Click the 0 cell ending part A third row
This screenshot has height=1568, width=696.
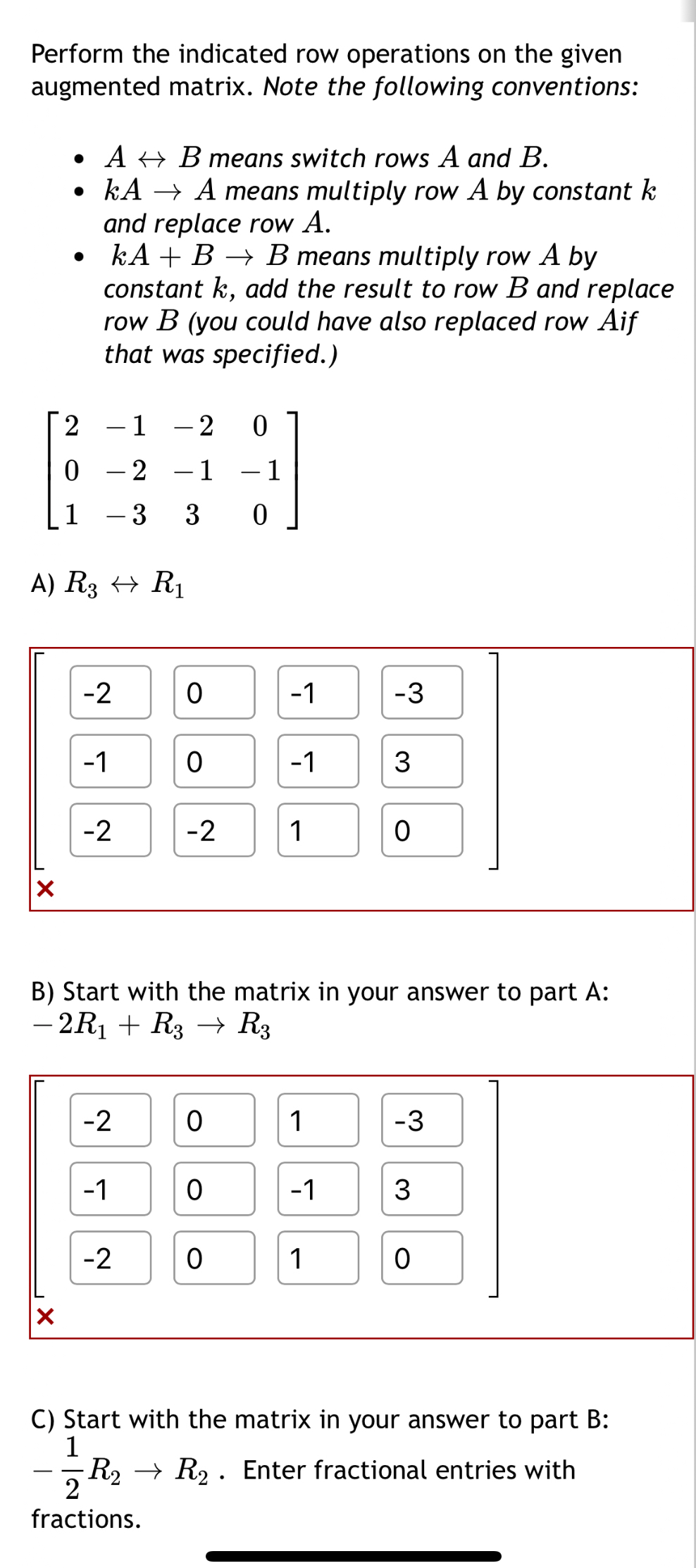(x=419, y=832)
